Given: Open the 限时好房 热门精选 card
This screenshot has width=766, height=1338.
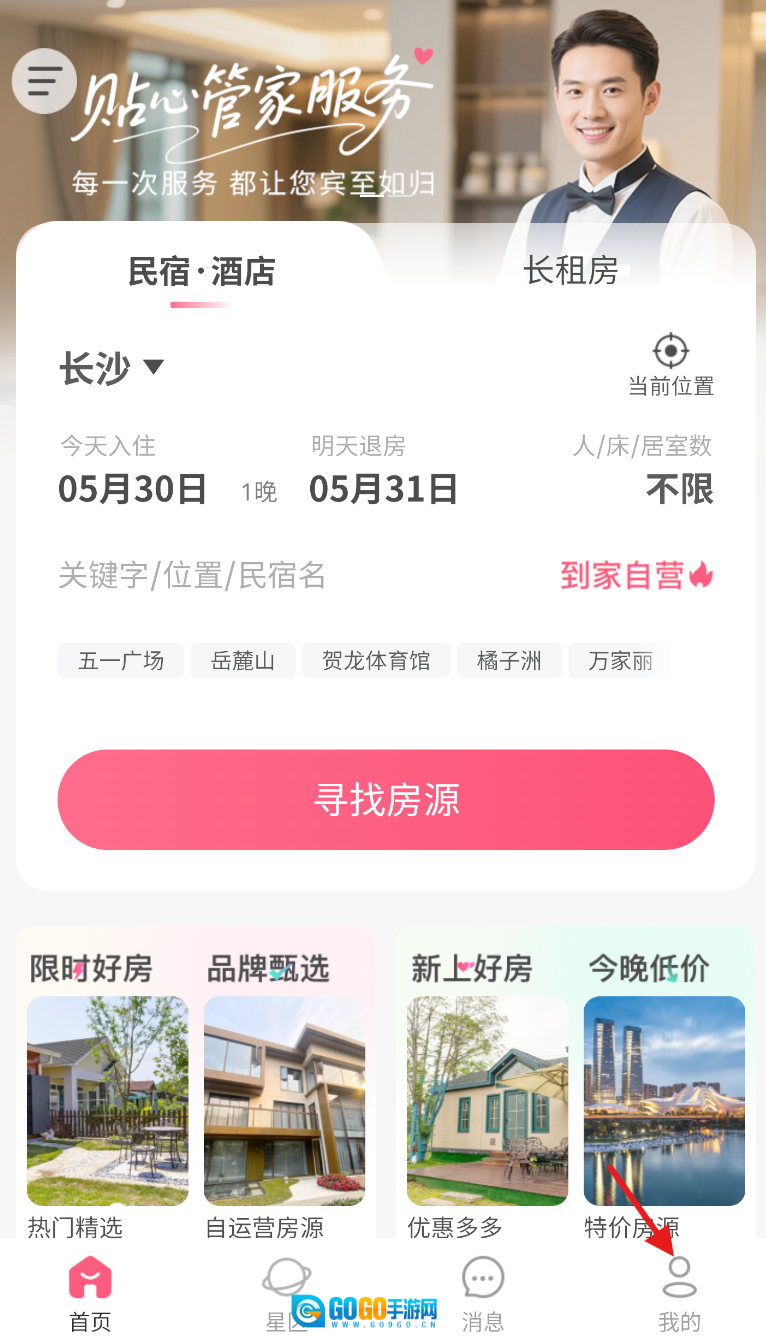Looking at the screenshot, I should point(107,1100).
